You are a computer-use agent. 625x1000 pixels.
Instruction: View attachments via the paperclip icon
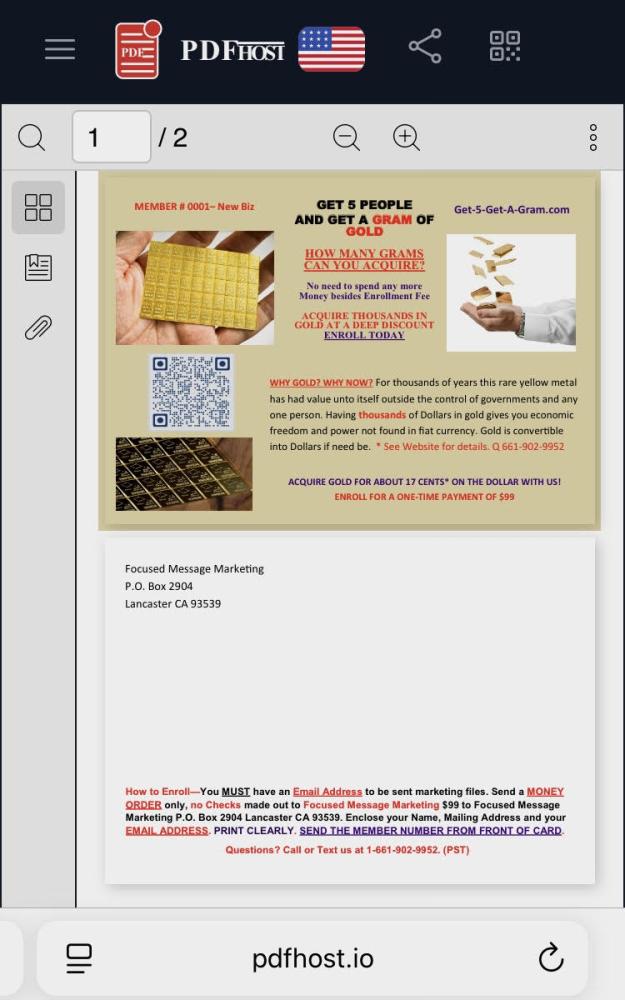point(38,327)
